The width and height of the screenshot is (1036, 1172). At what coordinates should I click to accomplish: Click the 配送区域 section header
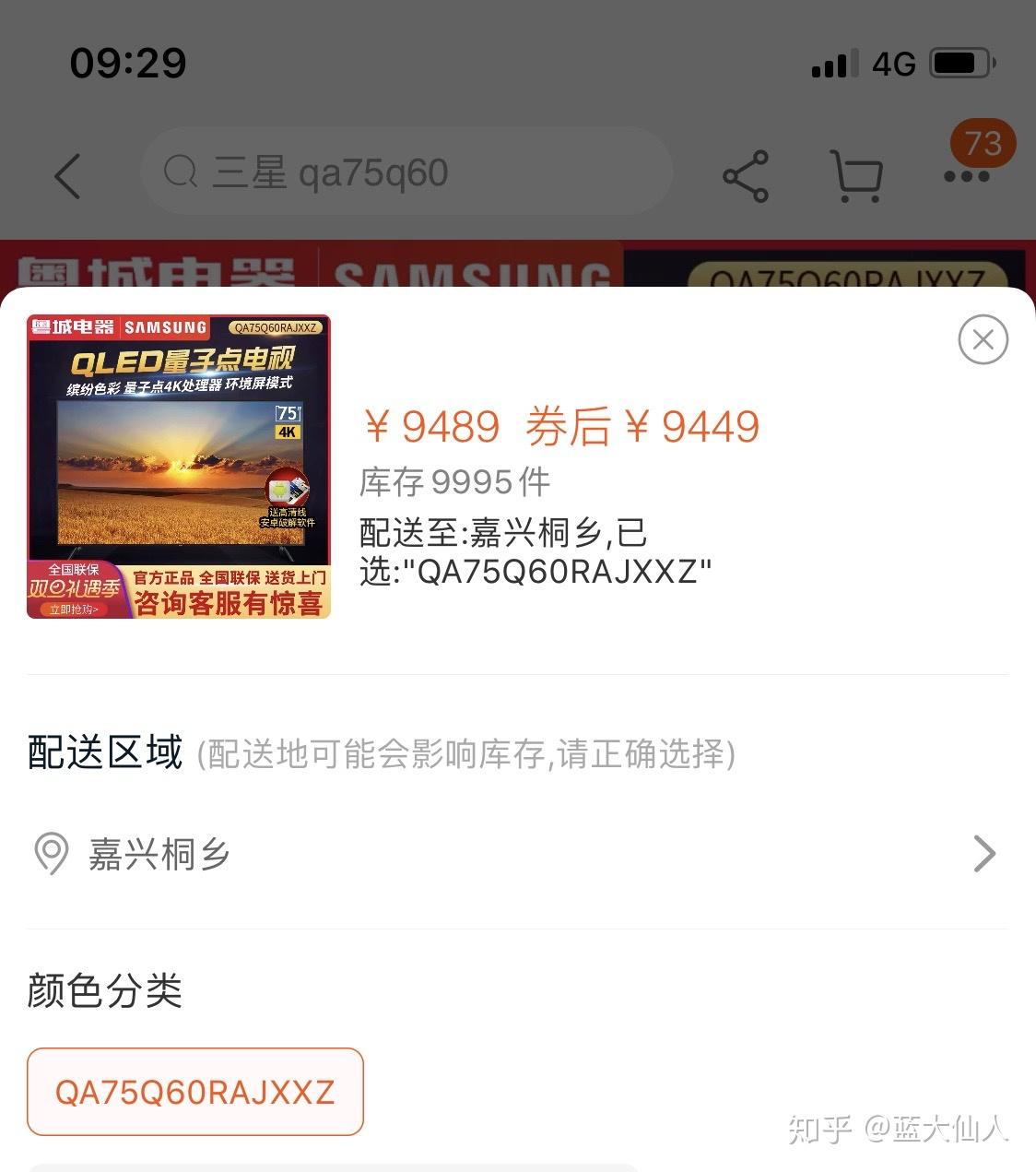click(x=103, y=752)
